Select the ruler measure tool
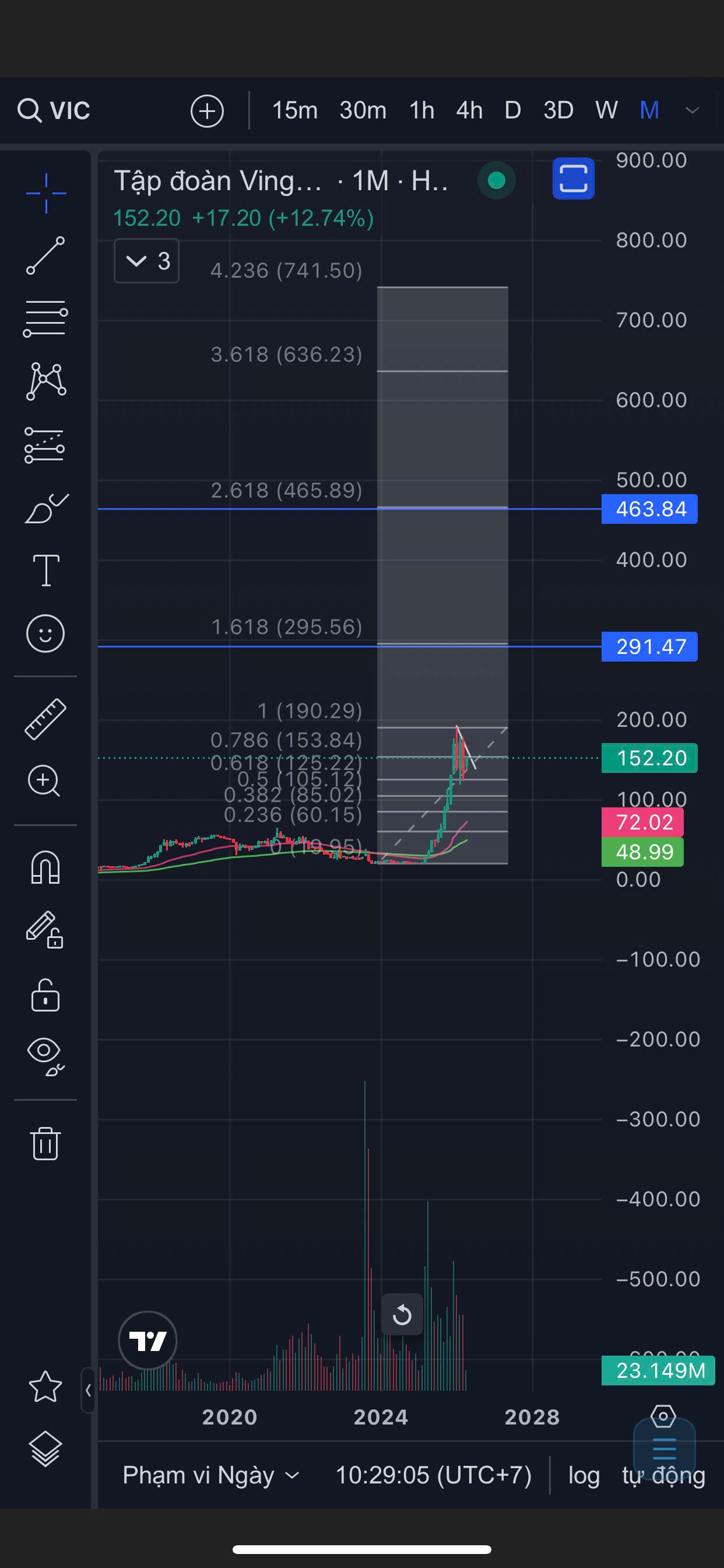724x1568 pixels. (45, 719)
